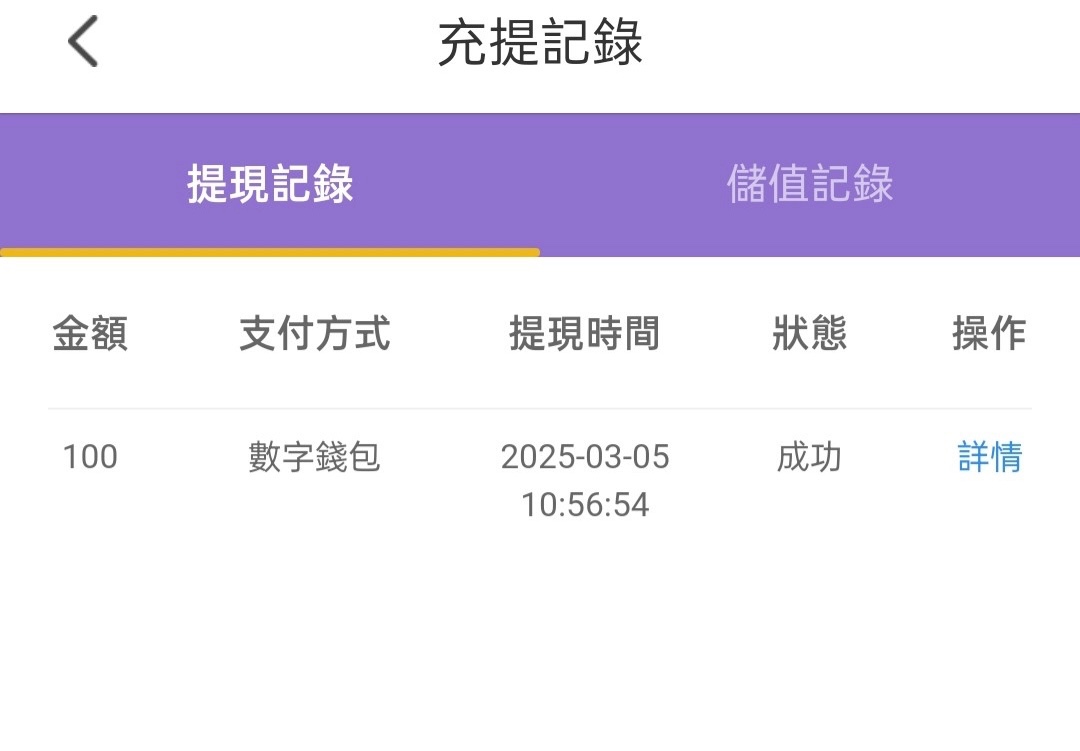Open 詳情 for the 100 withdrawal
This screenshot has width=1080, height=751.
[989, 458]
